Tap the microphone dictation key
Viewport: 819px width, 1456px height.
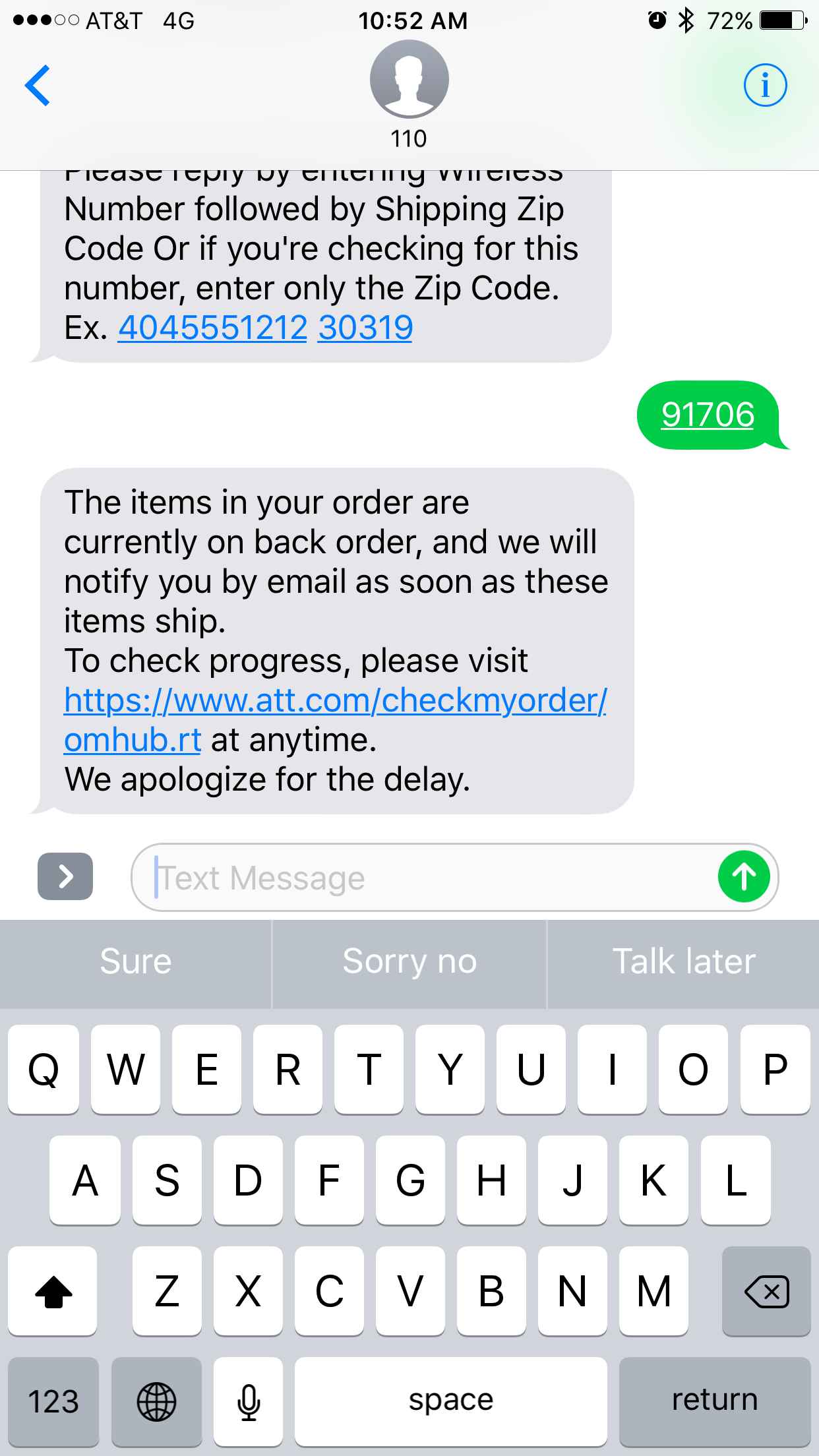(x=249, y=1402)
